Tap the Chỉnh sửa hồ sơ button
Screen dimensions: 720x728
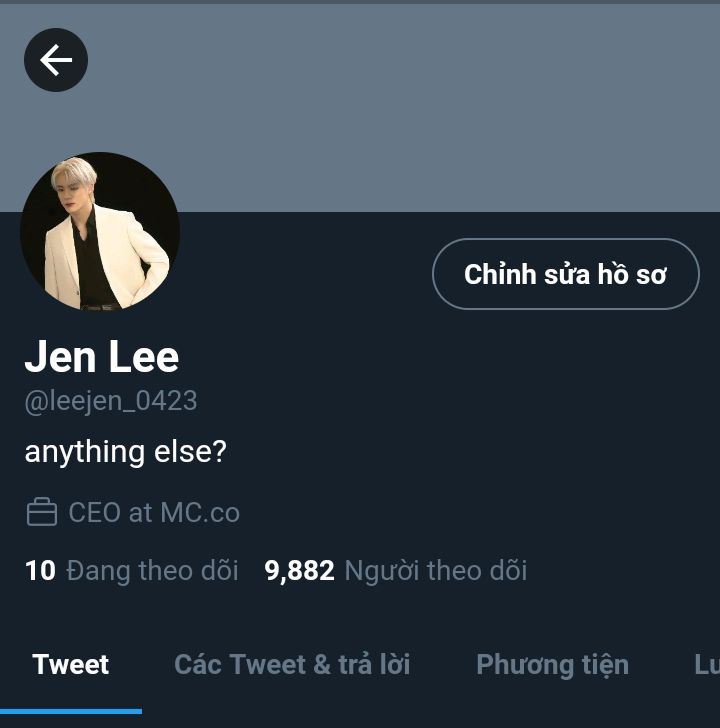point(565,274)
